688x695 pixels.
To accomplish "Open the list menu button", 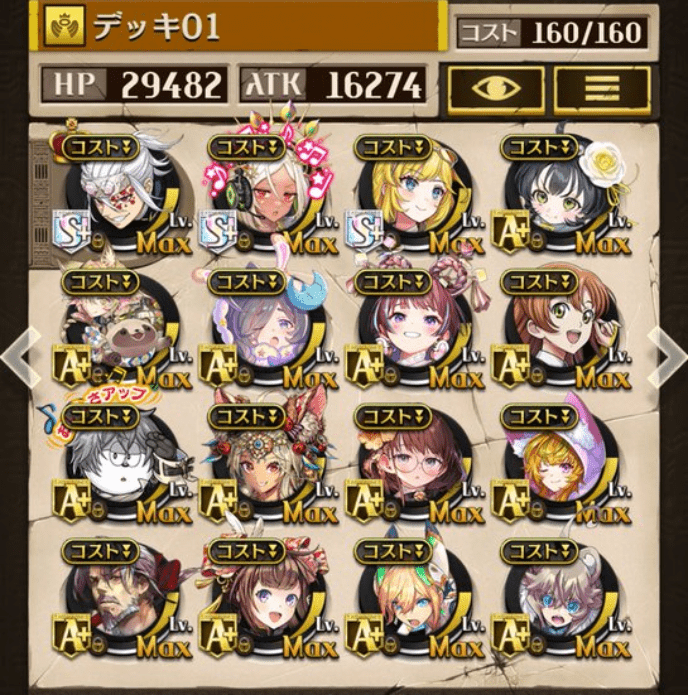I will [601, 87].
